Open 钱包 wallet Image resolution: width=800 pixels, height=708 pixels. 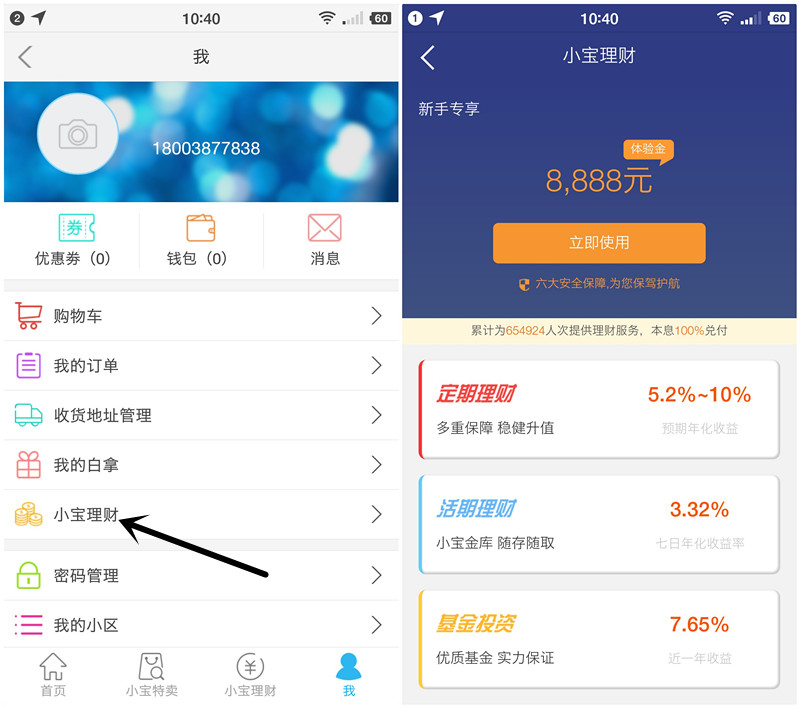(200, 241)
